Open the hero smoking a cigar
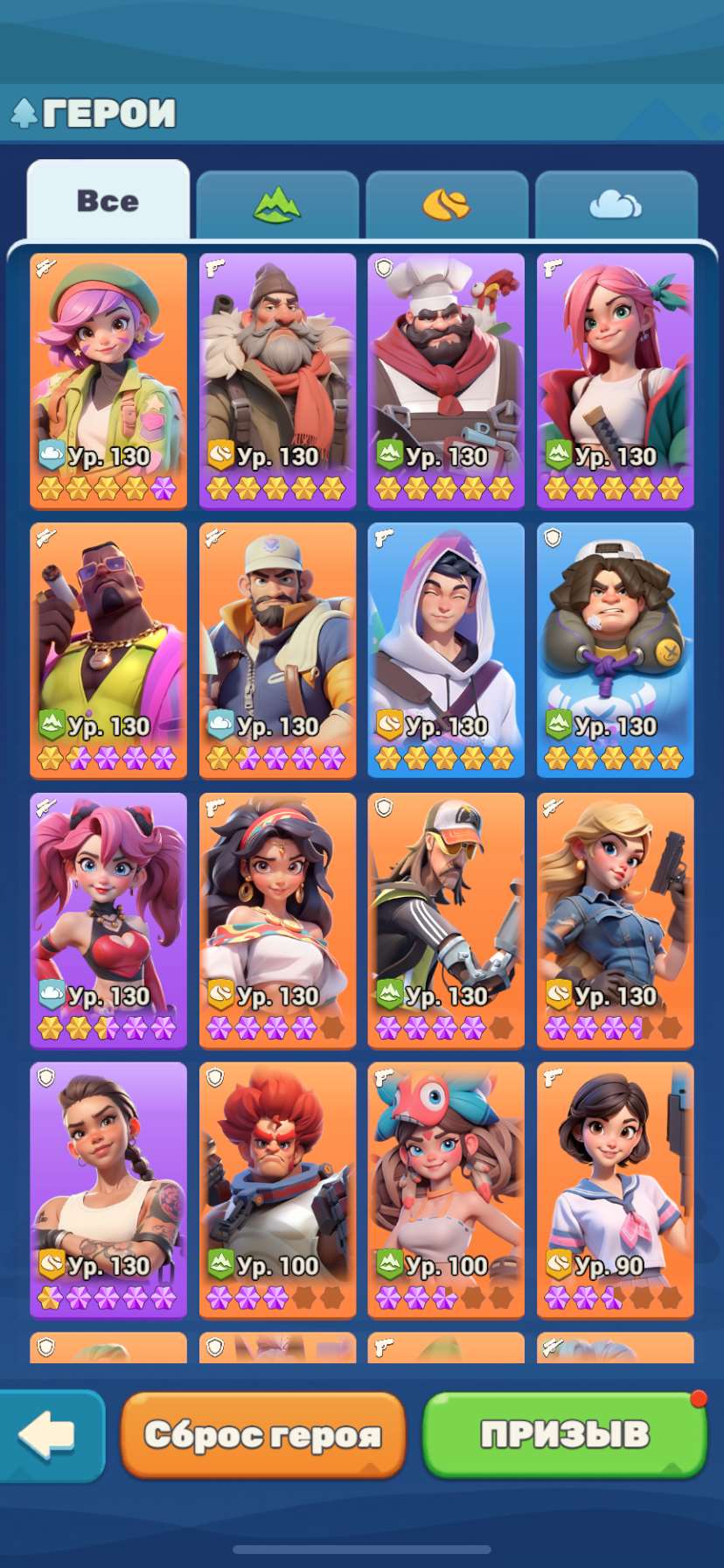 point(108,637)
